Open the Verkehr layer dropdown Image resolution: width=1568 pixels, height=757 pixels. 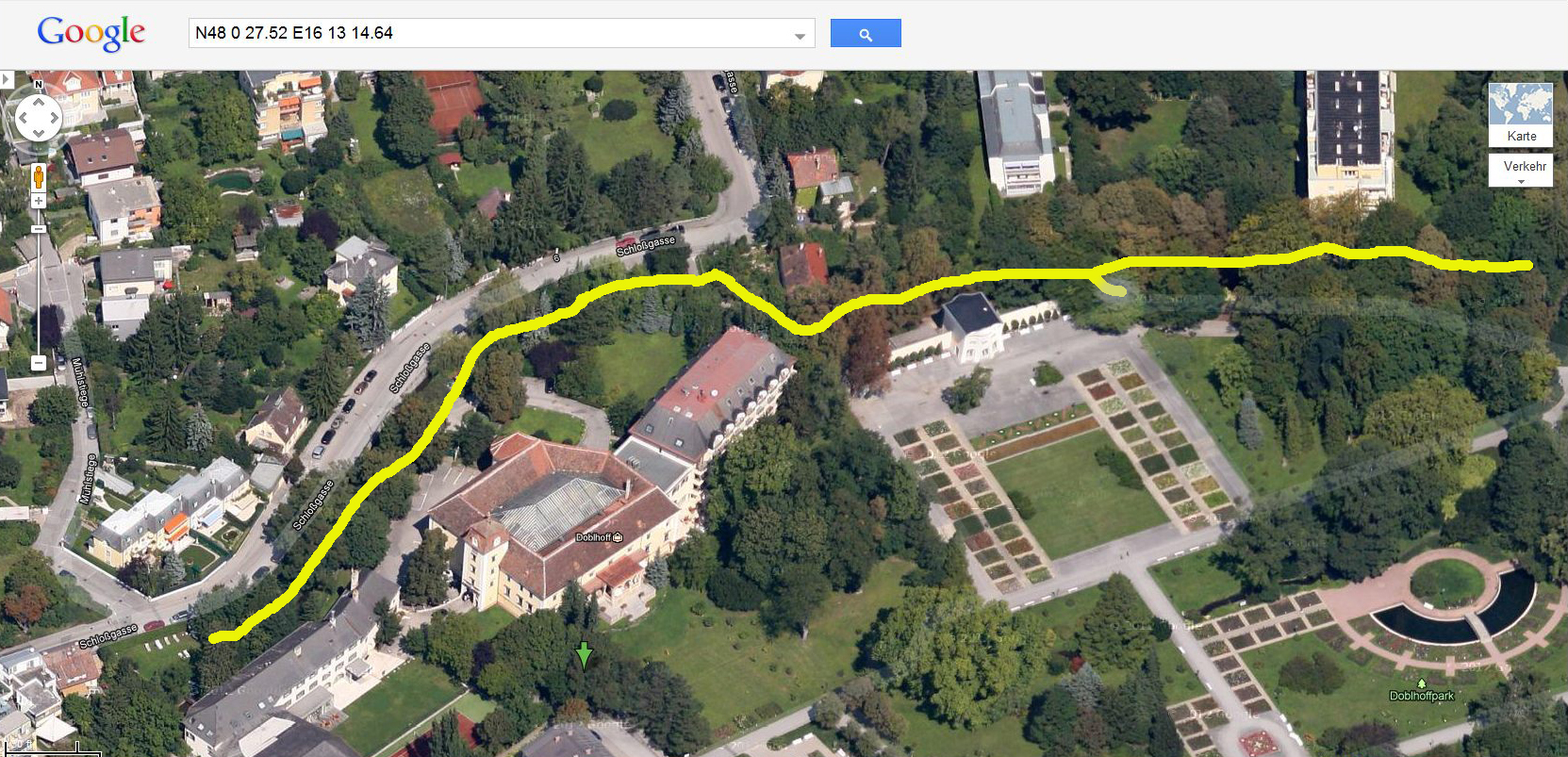click(1520, 171)
